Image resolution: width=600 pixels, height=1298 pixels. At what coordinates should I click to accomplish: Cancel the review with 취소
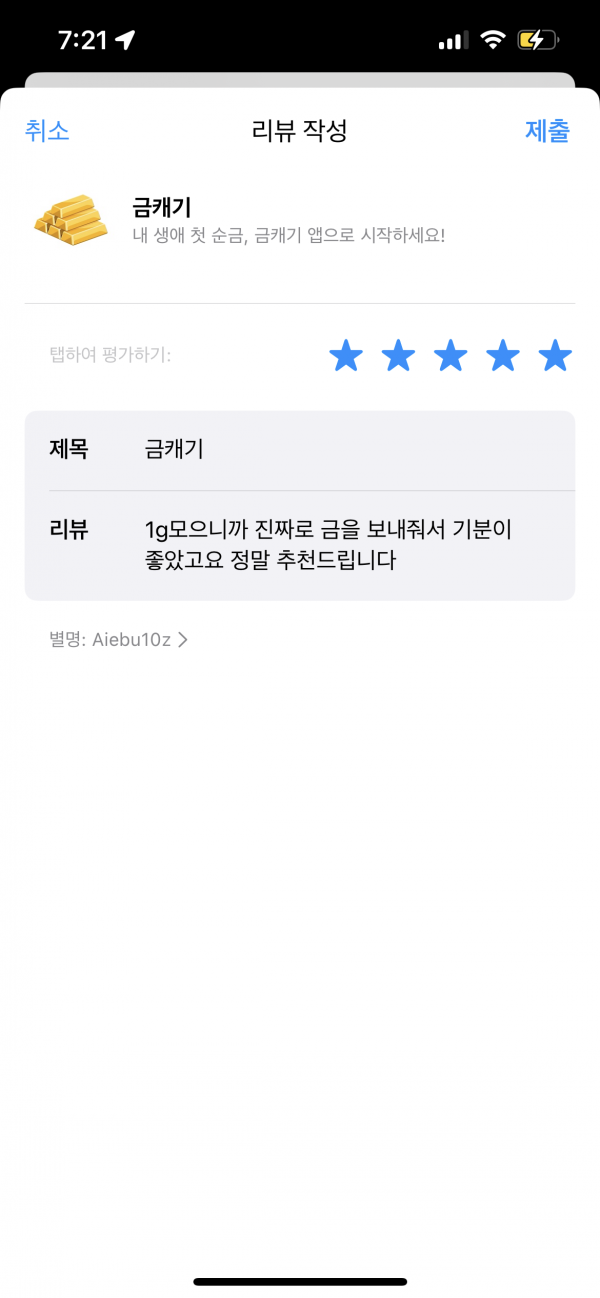click(47, 131)
